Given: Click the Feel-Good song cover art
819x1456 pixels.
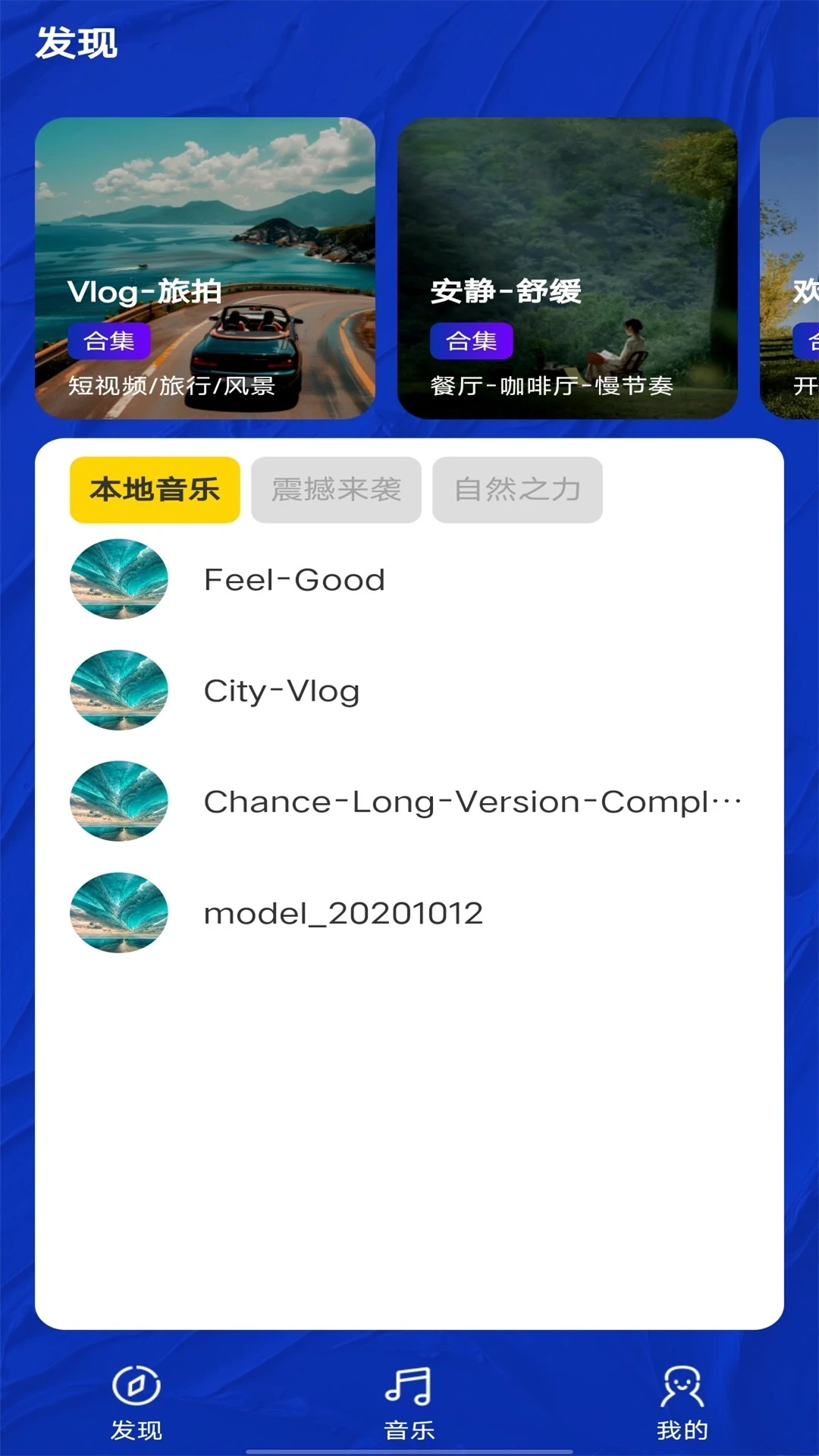Looking at the screenshot, I should 118,580.
